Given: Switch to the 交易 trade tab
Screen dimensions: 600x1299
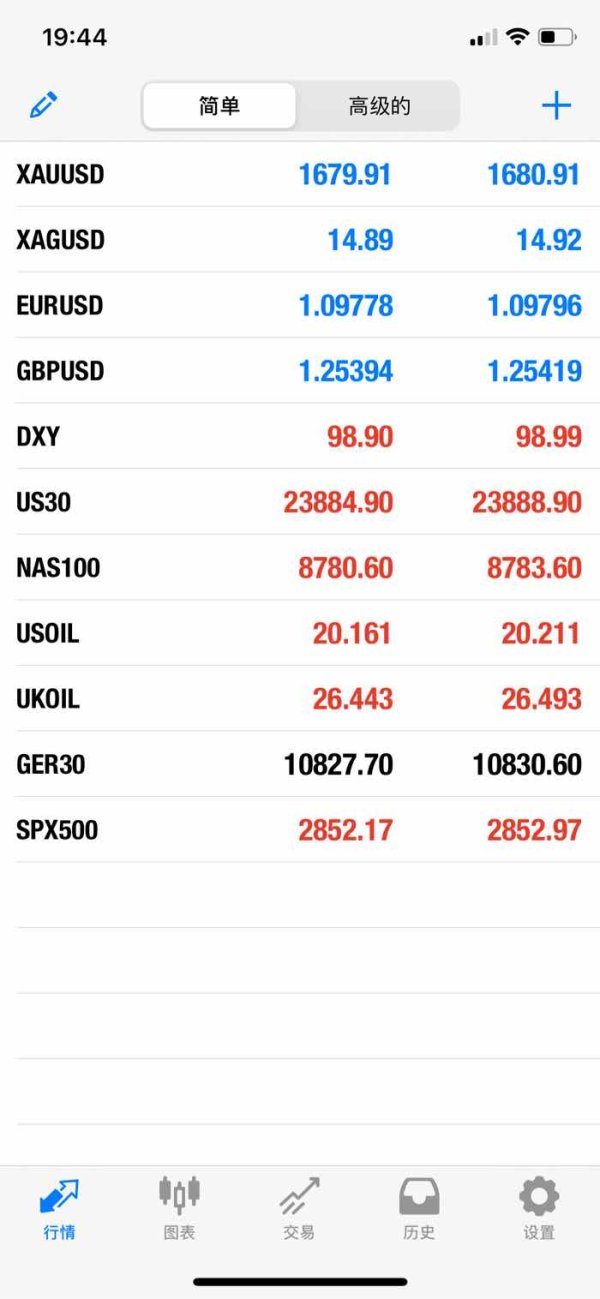Looking at the screenshot, I should [299, 1208].
